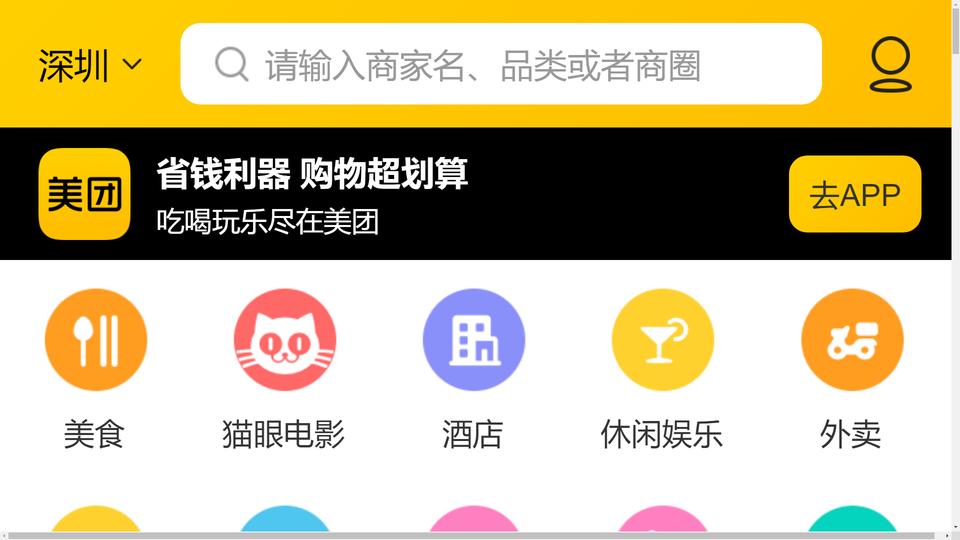Tap the 去APP button
Screen dimensions: 960x540
tap(854, 194)
